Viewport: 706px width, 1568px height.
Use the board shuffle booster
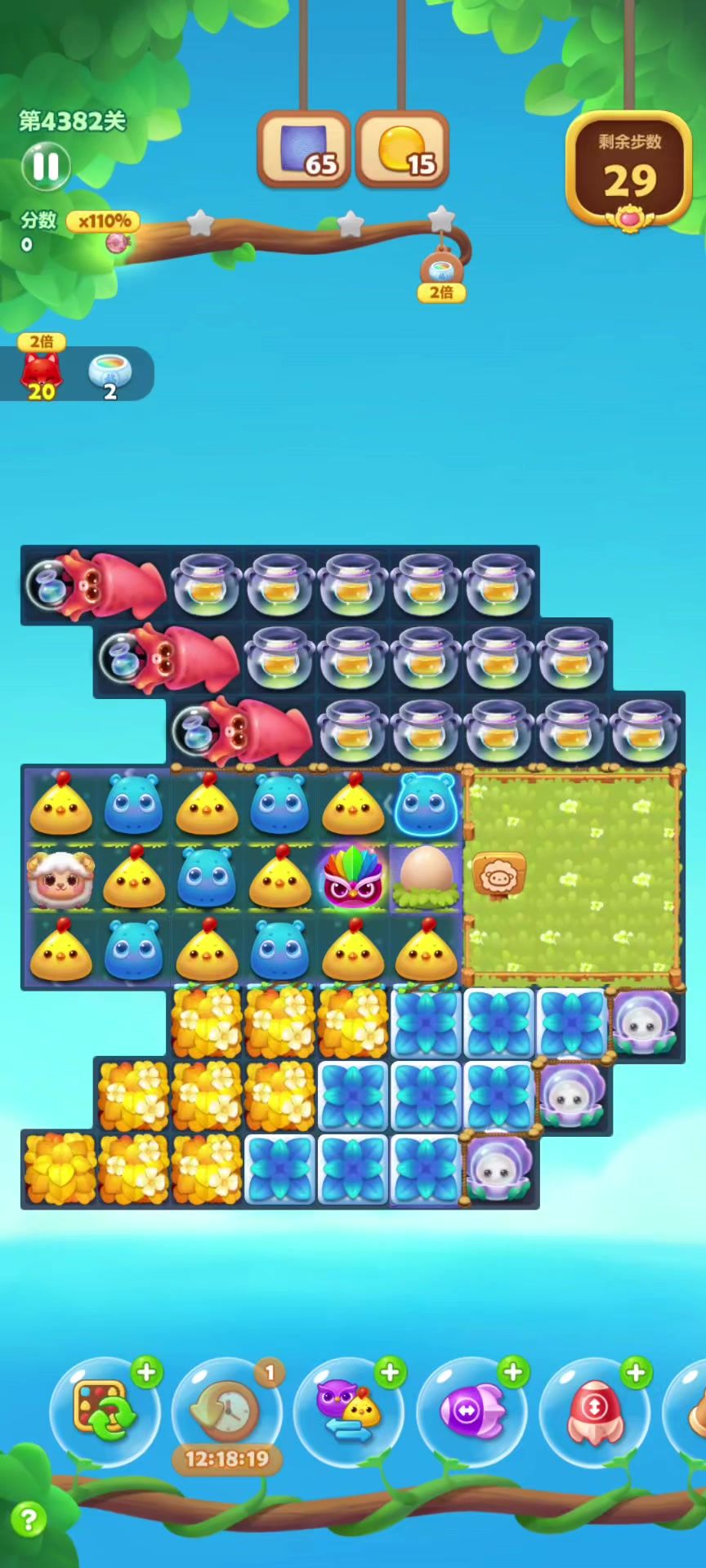(x=104, y=1411)
